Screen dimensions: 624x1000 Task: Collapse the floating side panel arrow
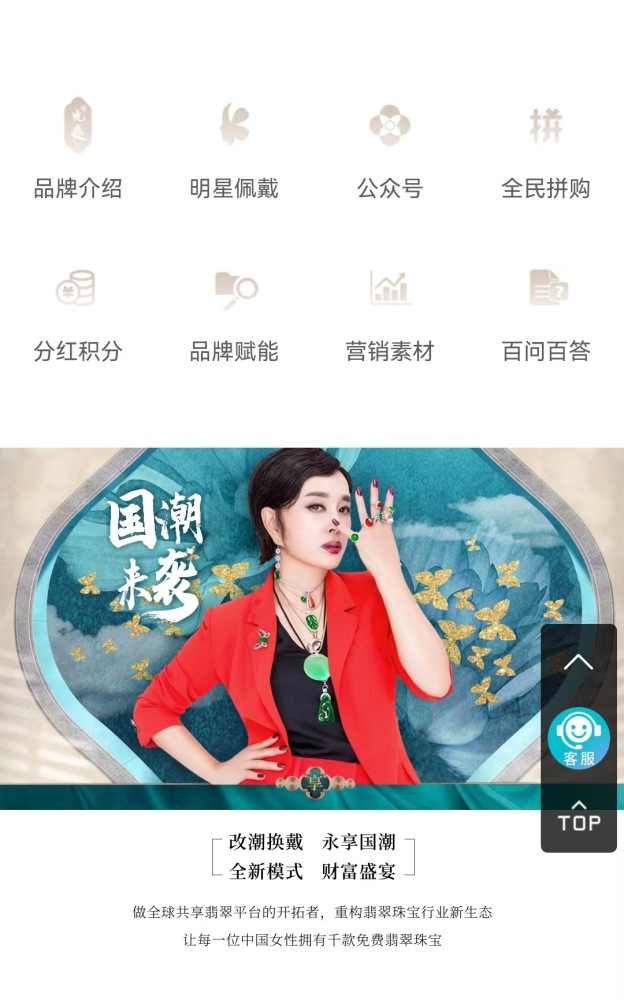tap(578, 663)
